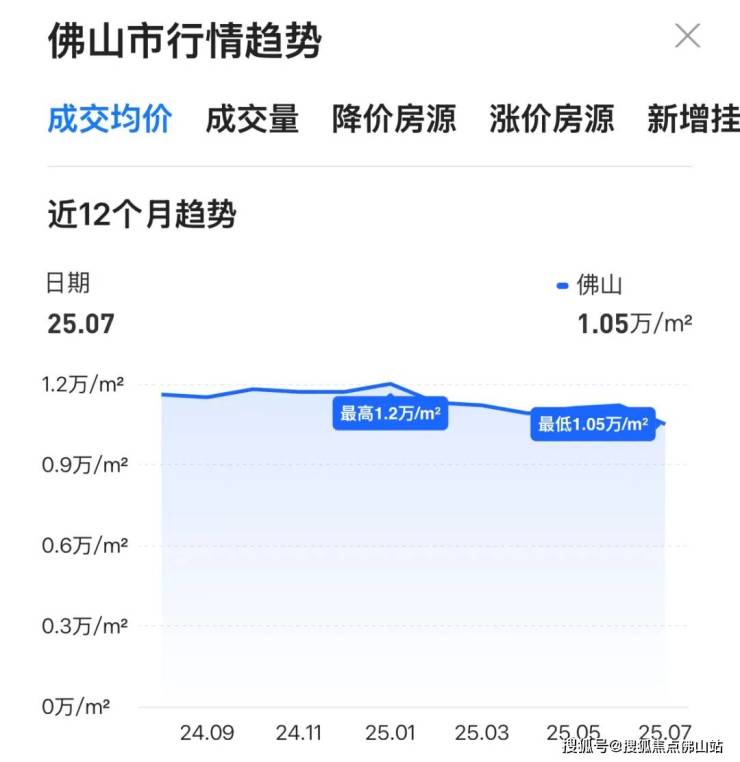The image size is (740, 762).
Task: Open the 降价房源 tab
Action: coord(394,119)
